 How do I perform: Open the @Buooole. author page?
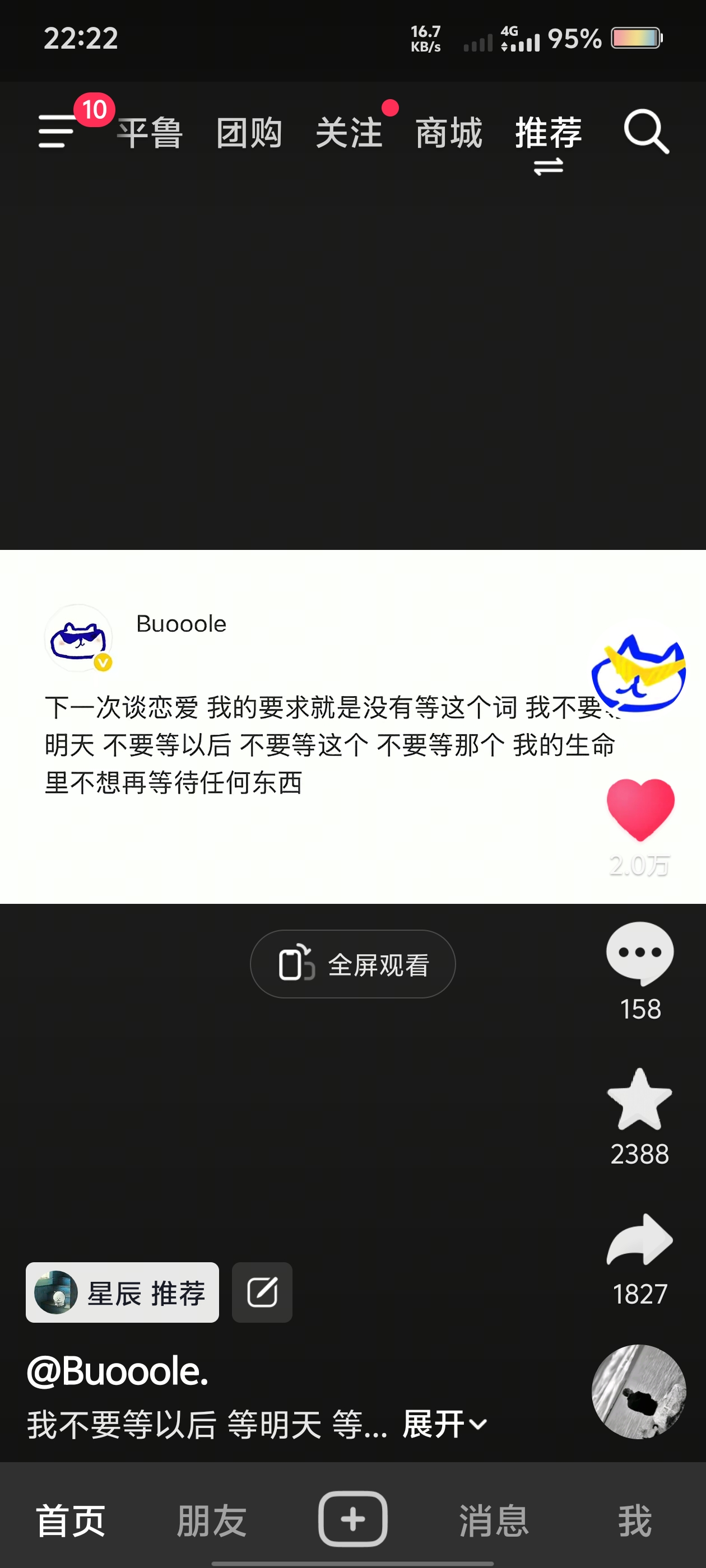tap(118, 1371)
